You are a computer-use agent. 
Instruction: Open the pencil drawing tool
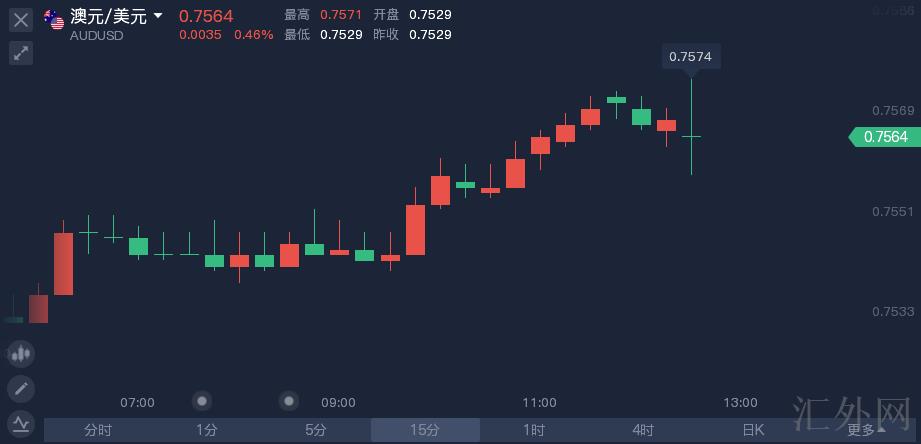(20, 388)
